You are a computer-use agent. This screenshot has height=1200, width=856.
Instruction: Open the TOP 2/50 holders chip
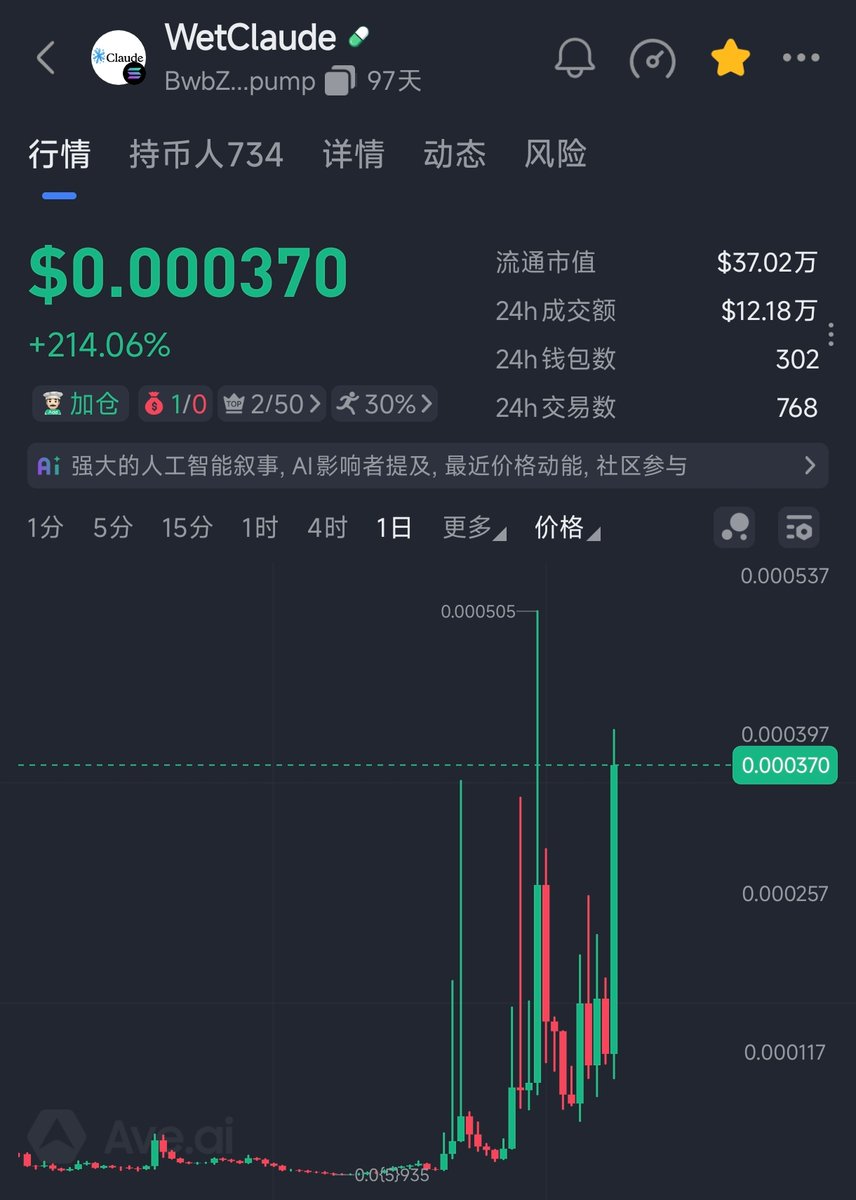pos(273,404)
